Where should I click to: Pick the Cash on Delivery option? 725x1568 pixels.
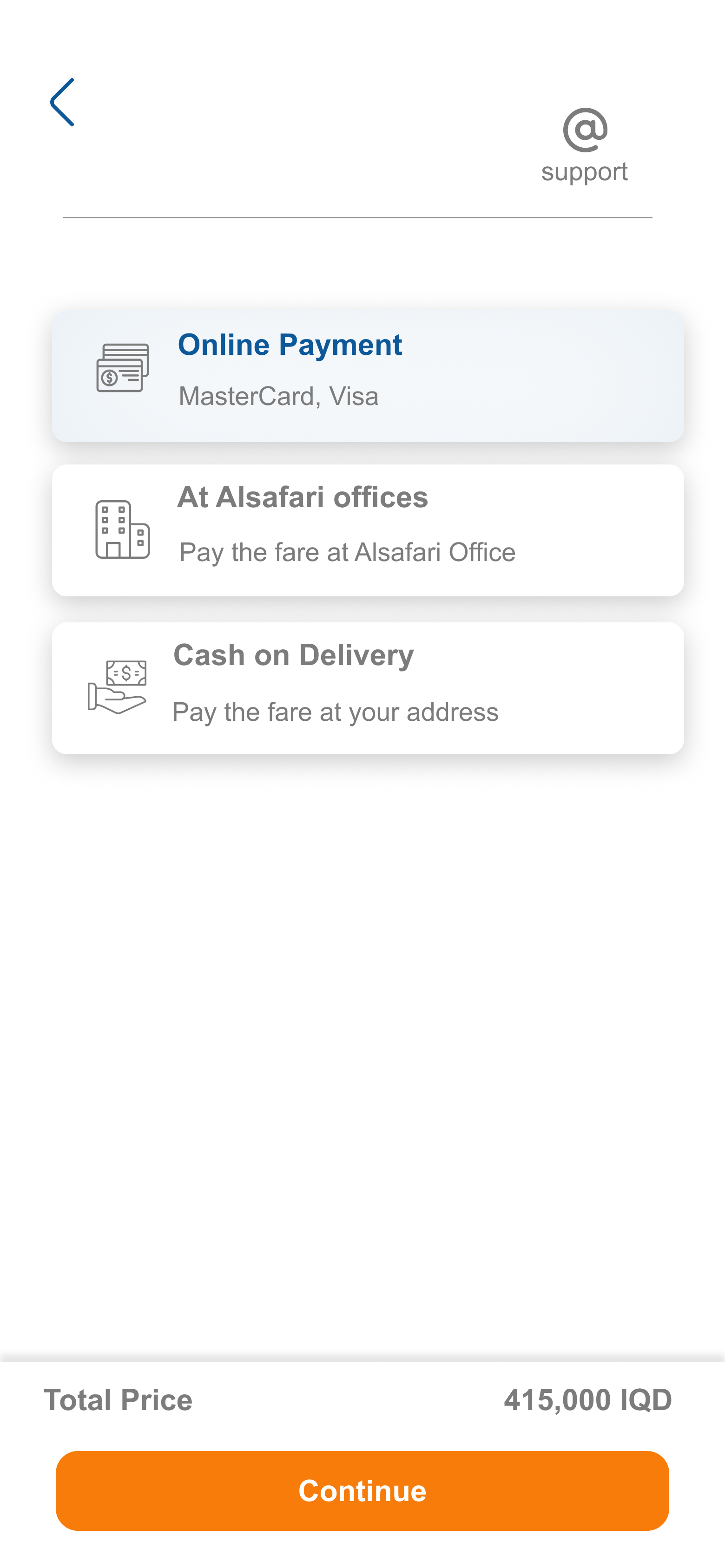(367, 688)
